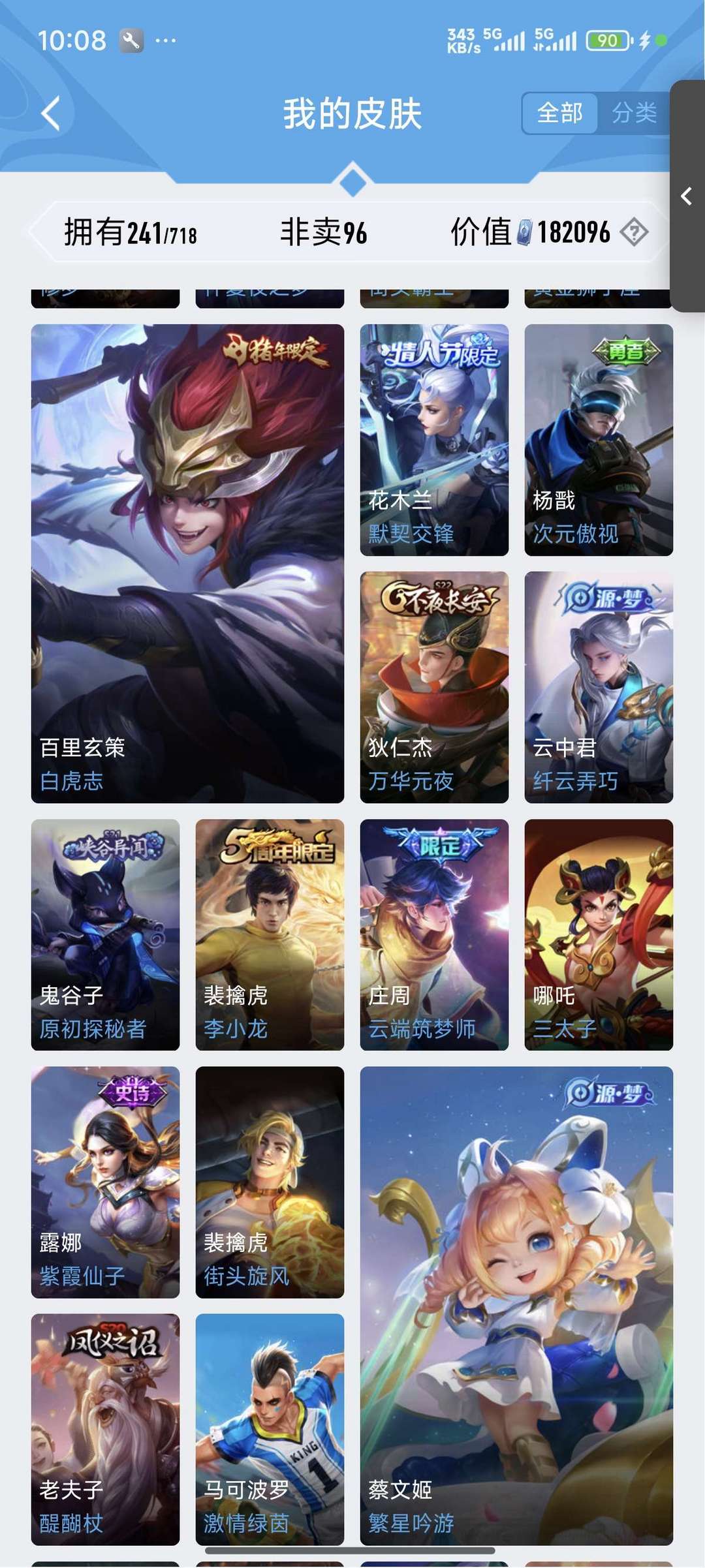Screen dimensions: 705x1568
Task: Open the 蔡文姬 繁星吟游 skin card
Action: [516, 1306]
